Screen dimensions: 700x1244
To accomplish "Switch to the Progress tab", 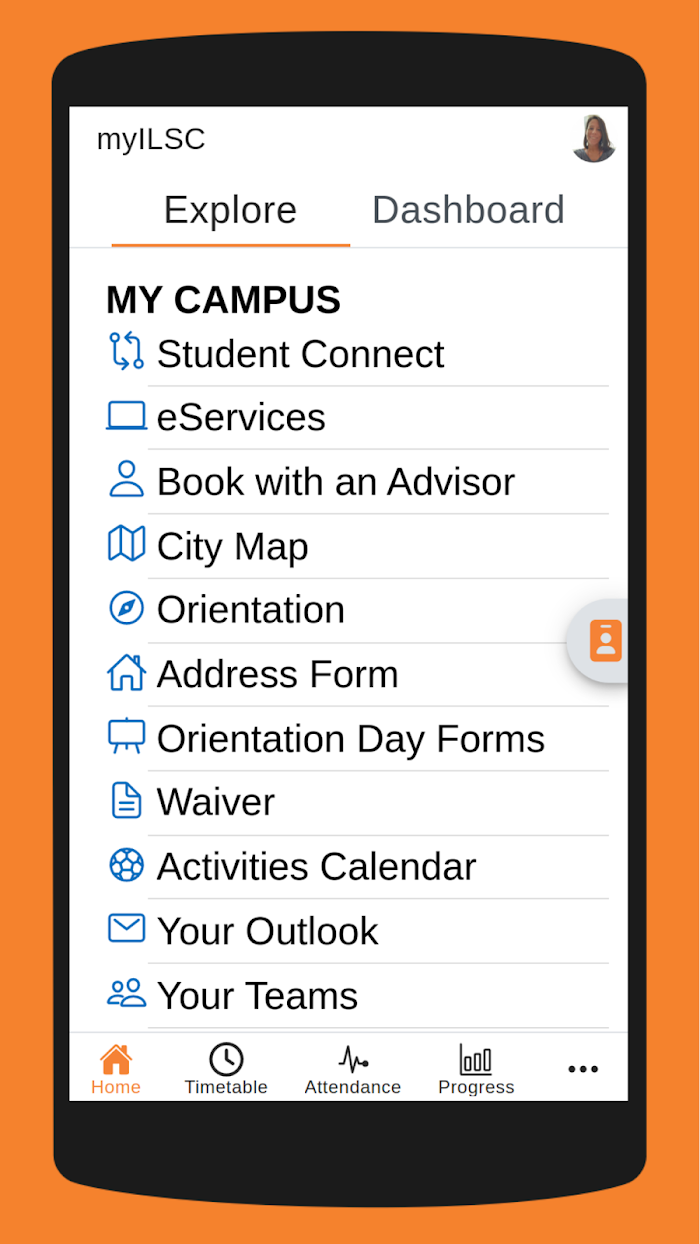I will 476,1069.
